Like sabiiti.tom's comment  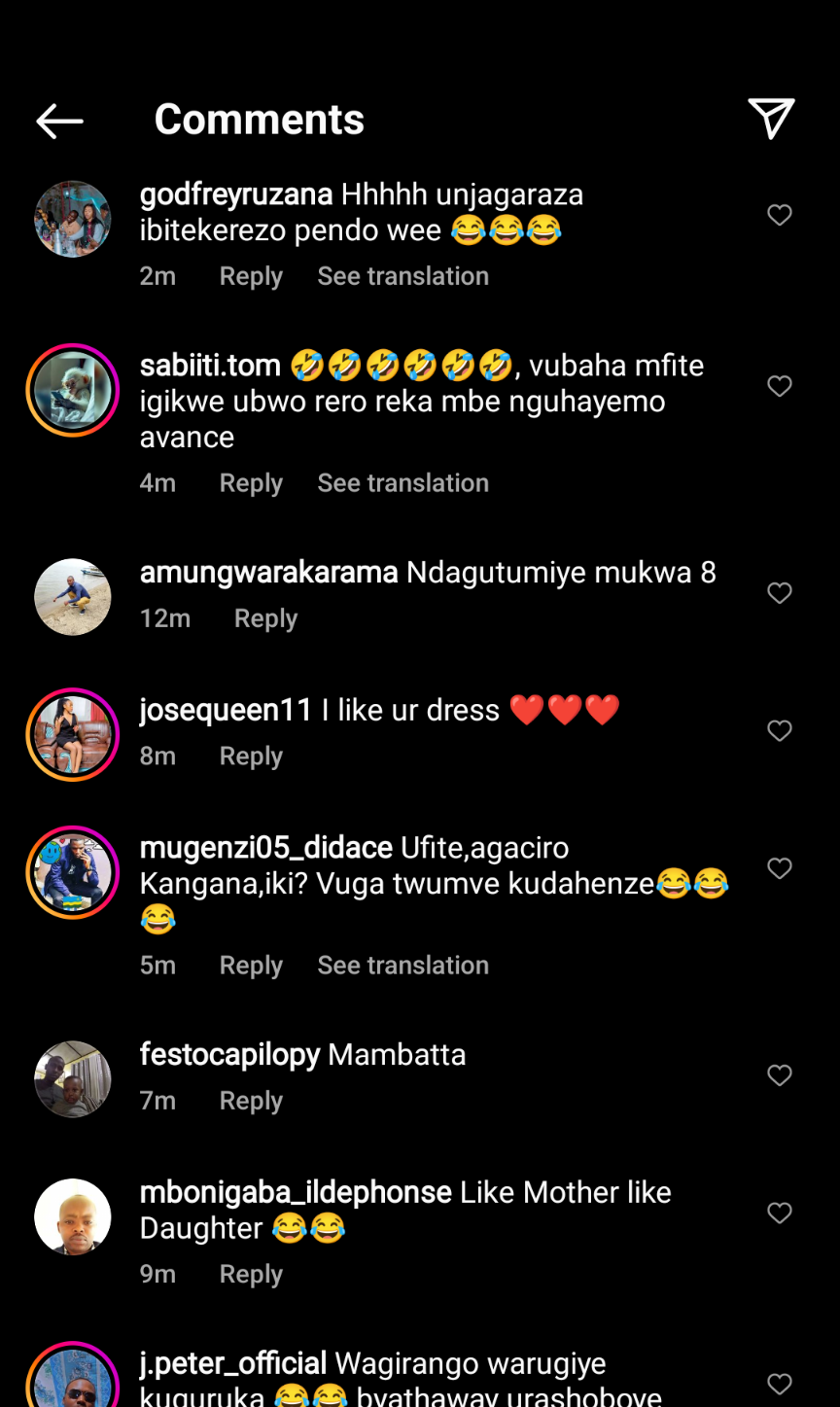click(x=780, y=386)
